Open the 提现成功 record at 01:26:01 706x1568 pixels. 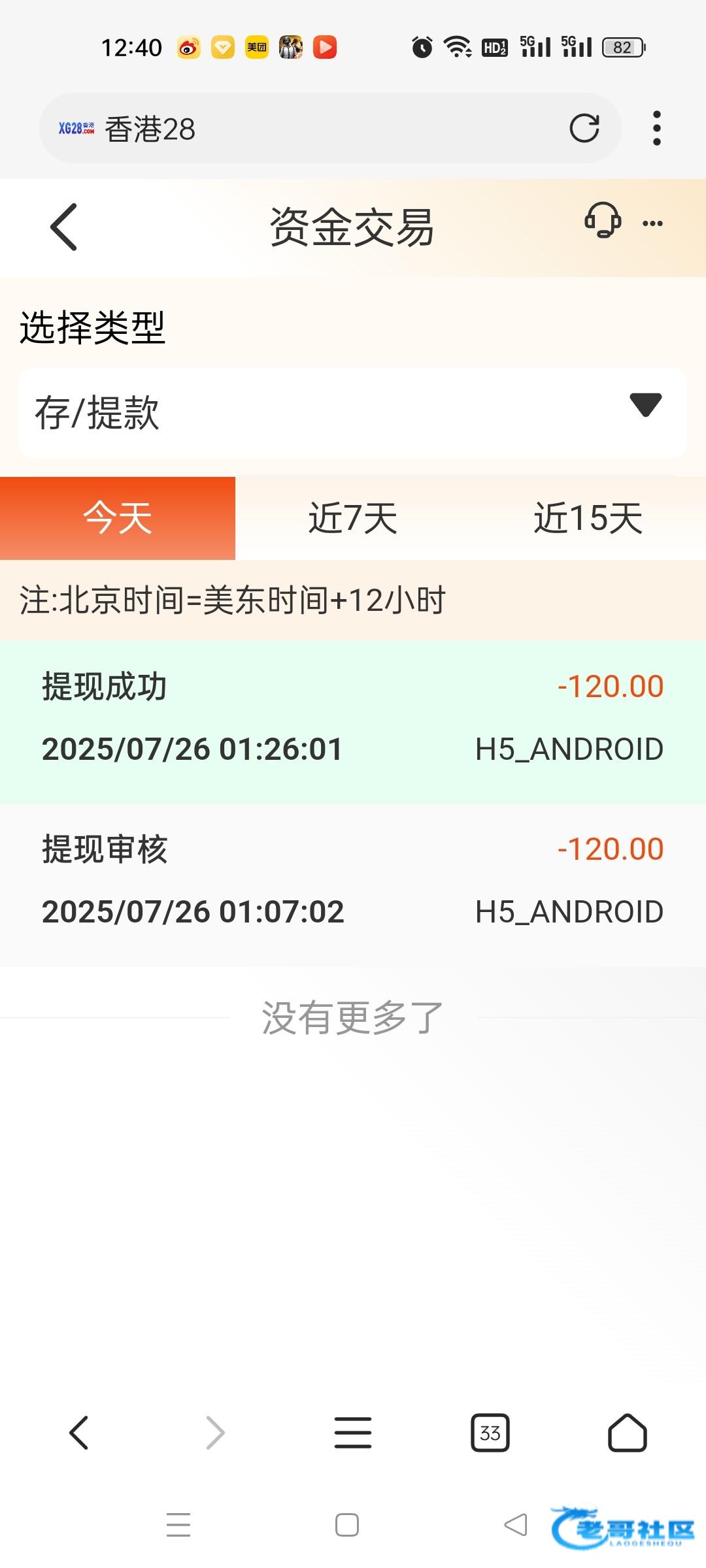click(353, 723)
